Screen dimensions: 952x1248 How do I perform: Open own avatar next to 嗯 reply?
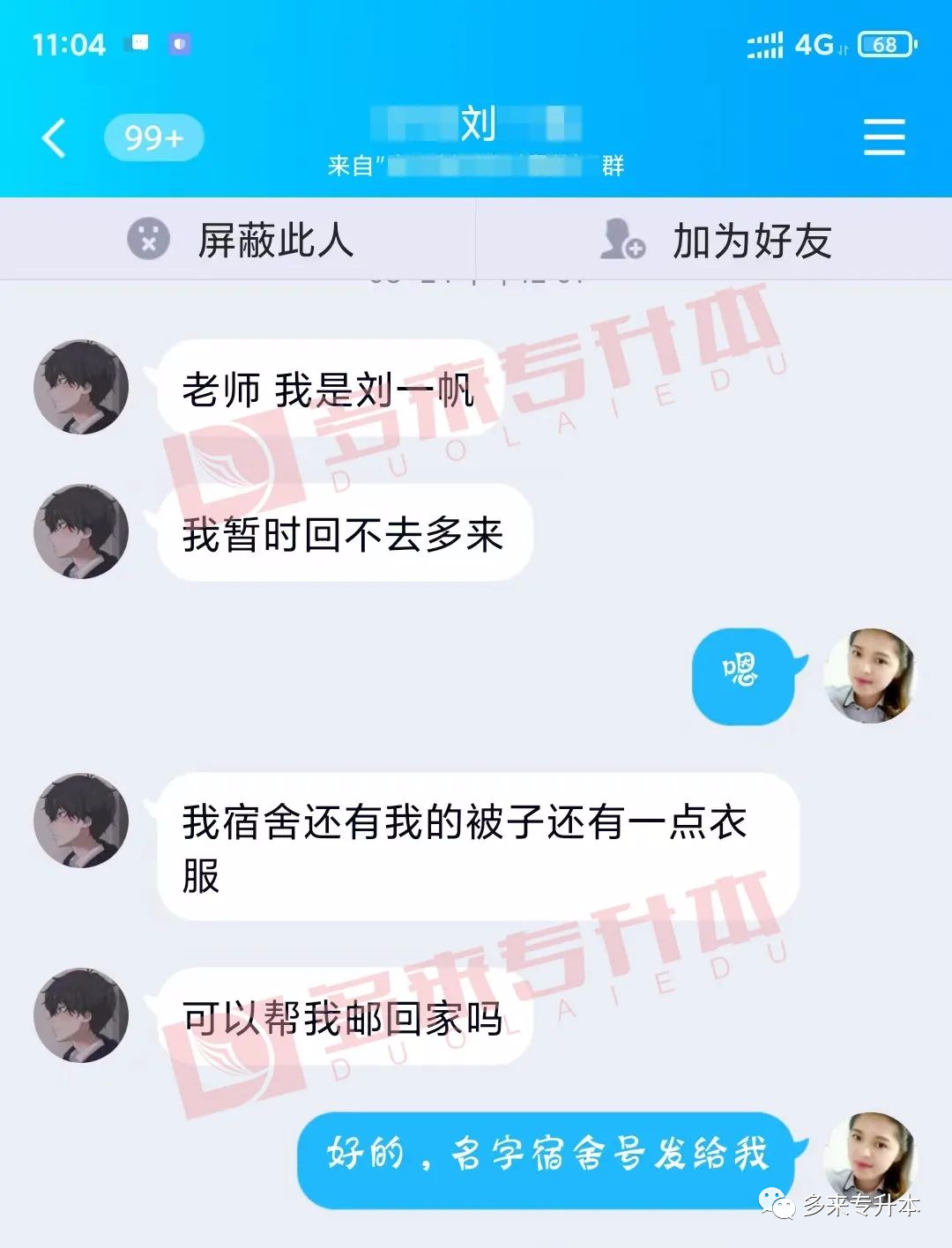[x=871, y=676]
